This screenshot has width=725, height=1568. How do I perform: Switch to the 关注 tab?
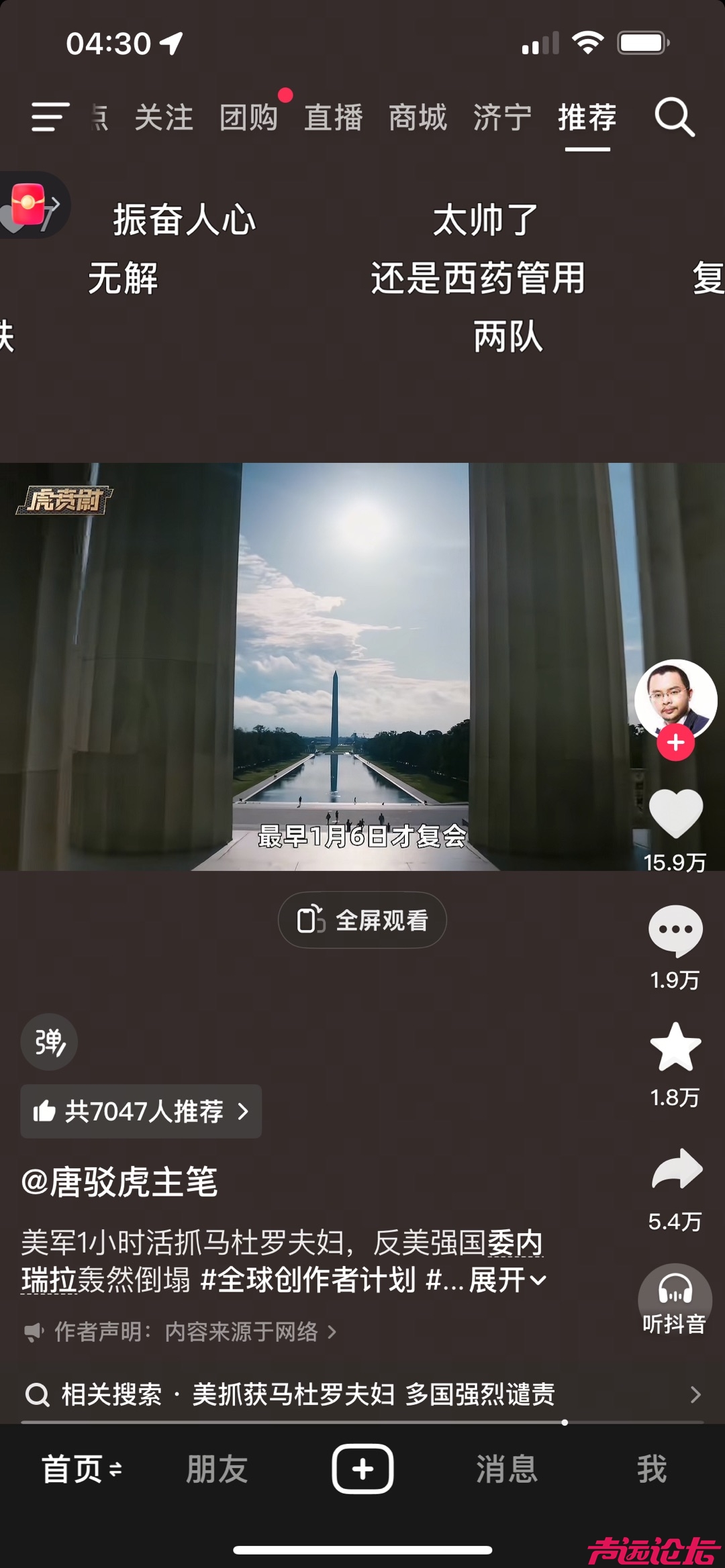(163, 117)
